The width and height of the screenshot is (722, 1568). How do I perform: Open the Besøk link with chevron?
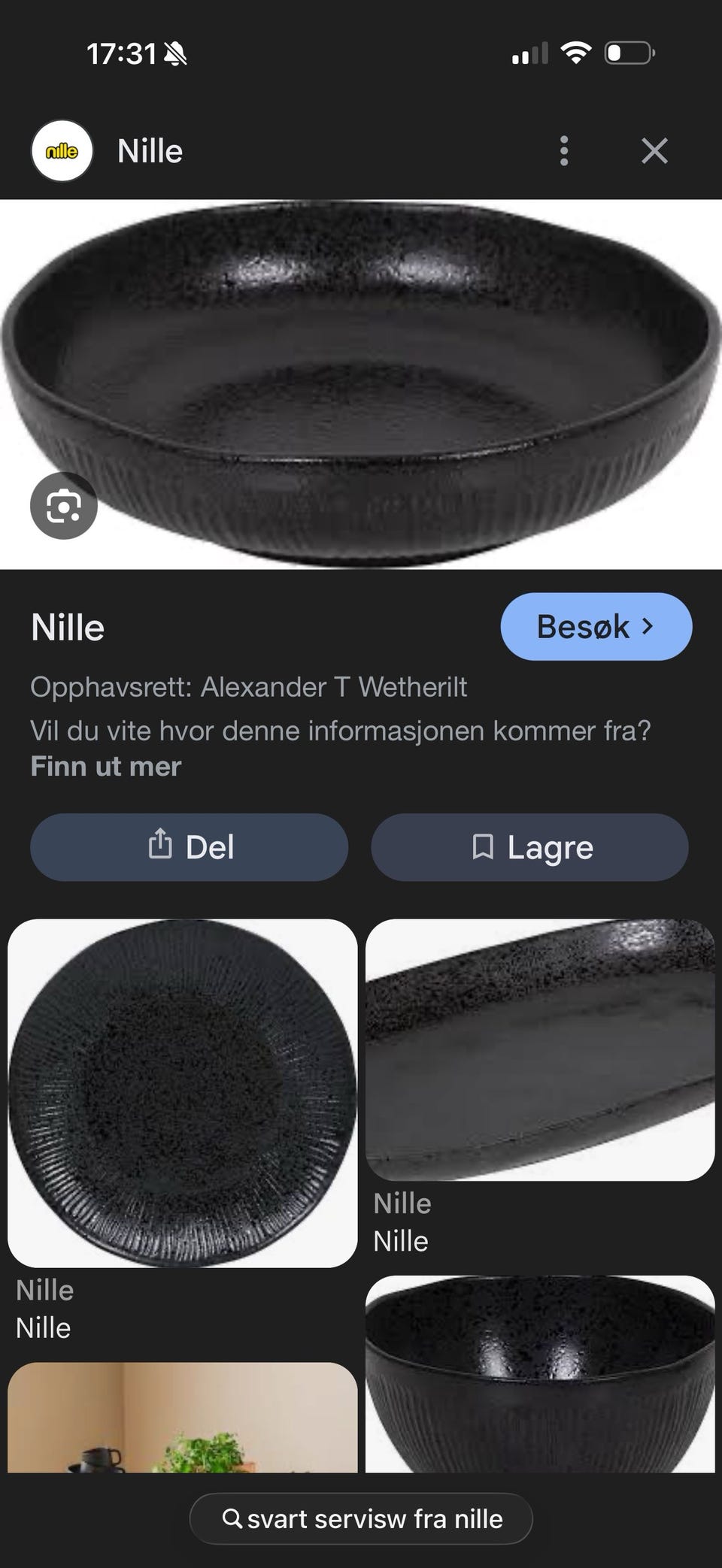pyautogui.click(x=596, y=626)
